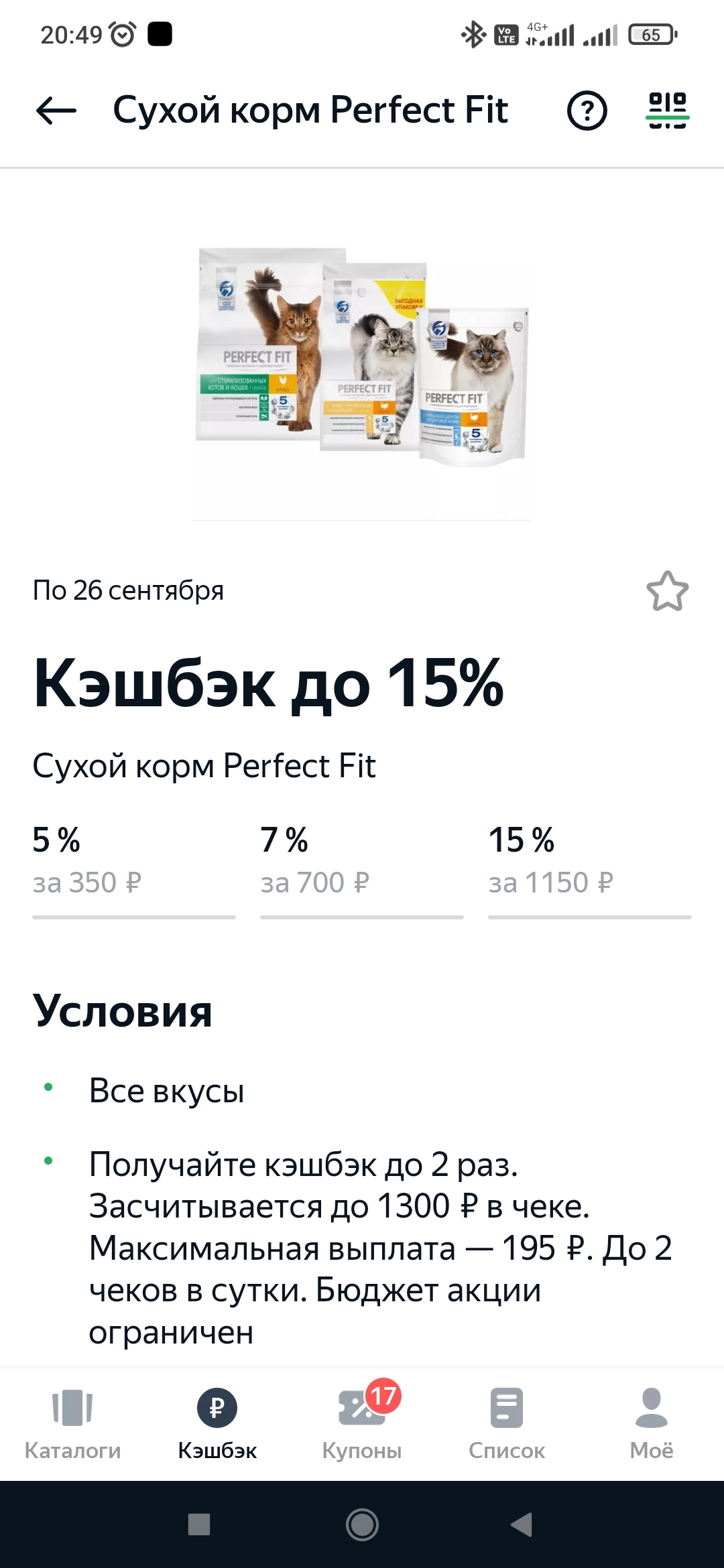The image size is (724, 1568).
Task: Switch to the Каталоги tab
Action: coord(72,1423)
